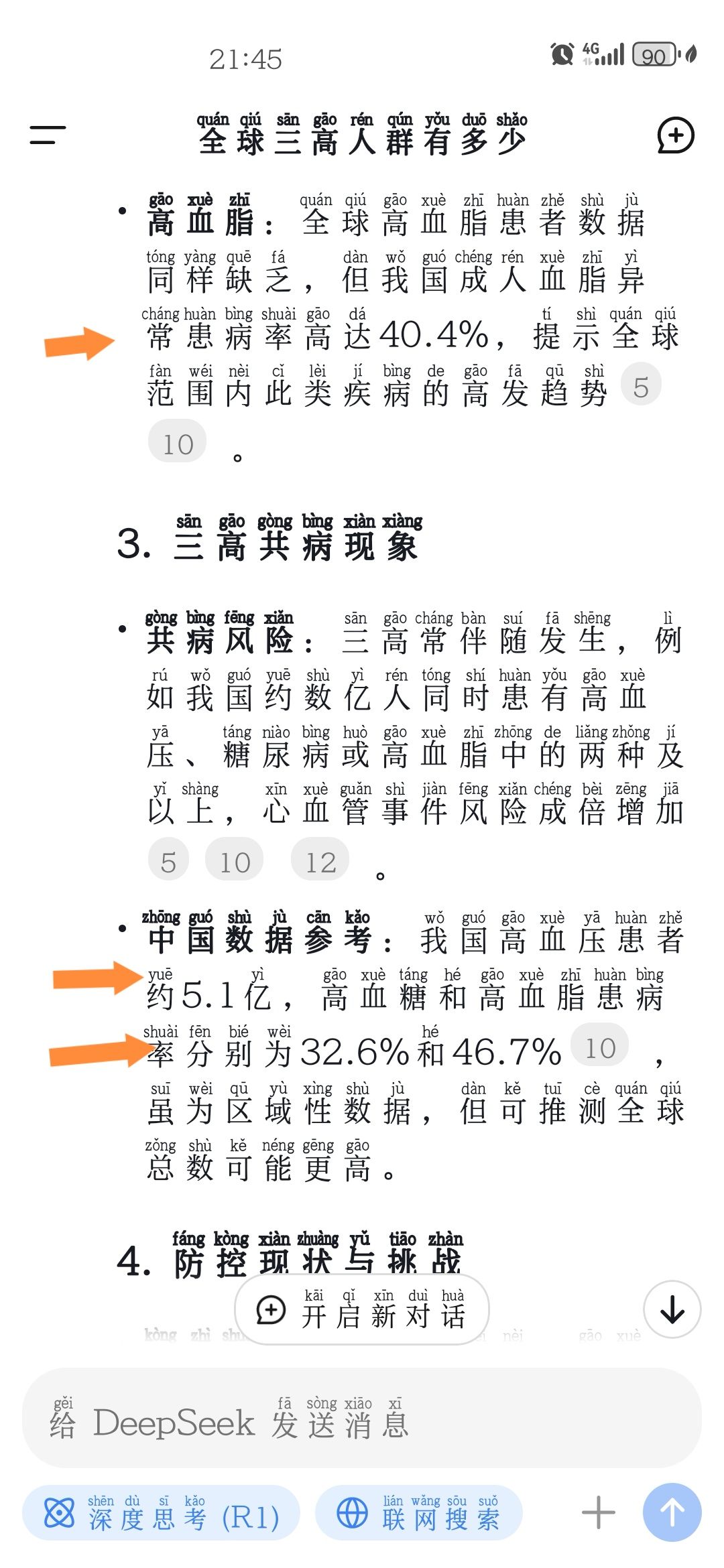Focus the 给 DeepSeek 发送消息 input field
724x1568 pixels.
point(362,1421)
